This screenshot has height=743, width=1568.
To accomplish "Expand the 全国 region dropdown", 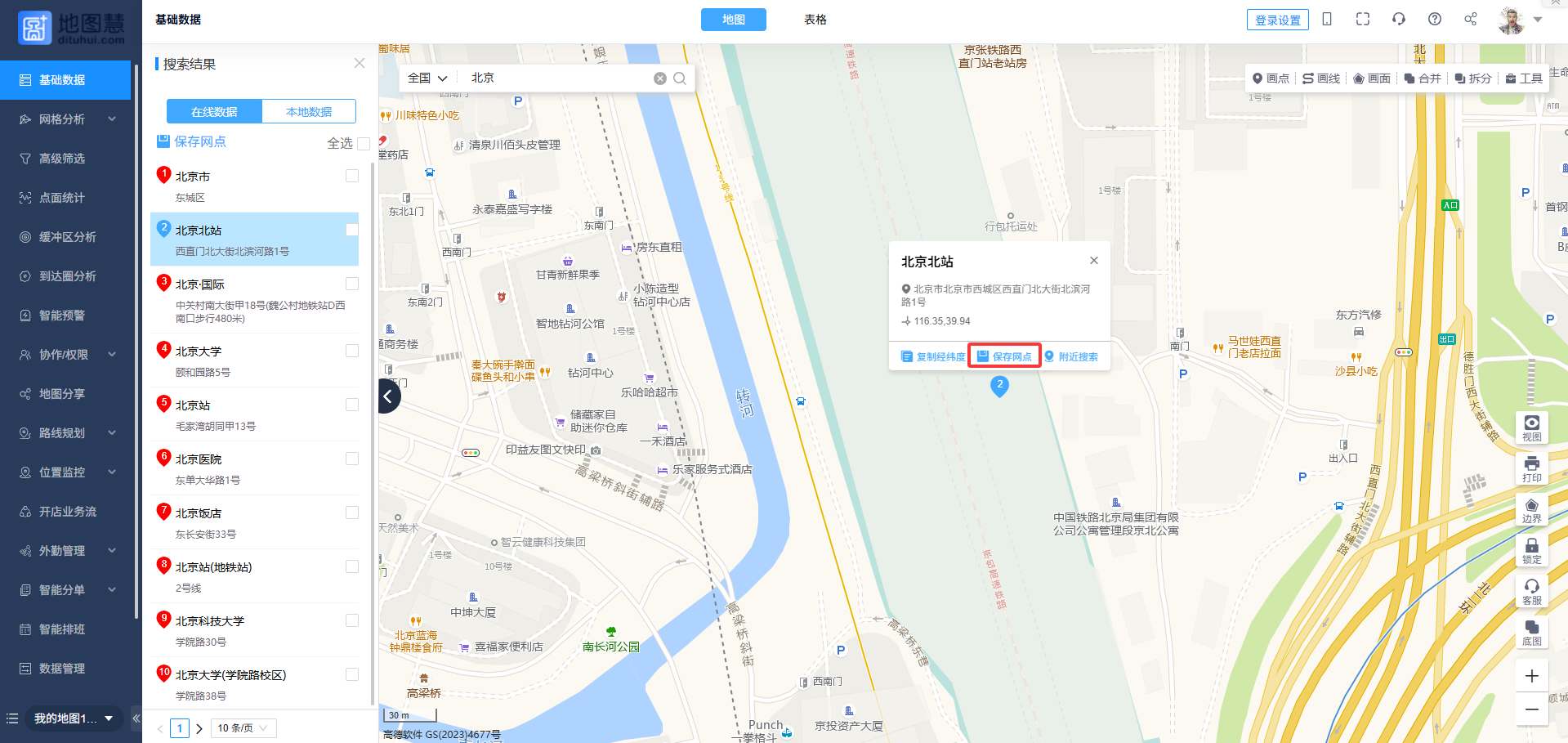I will click(428, 78).
